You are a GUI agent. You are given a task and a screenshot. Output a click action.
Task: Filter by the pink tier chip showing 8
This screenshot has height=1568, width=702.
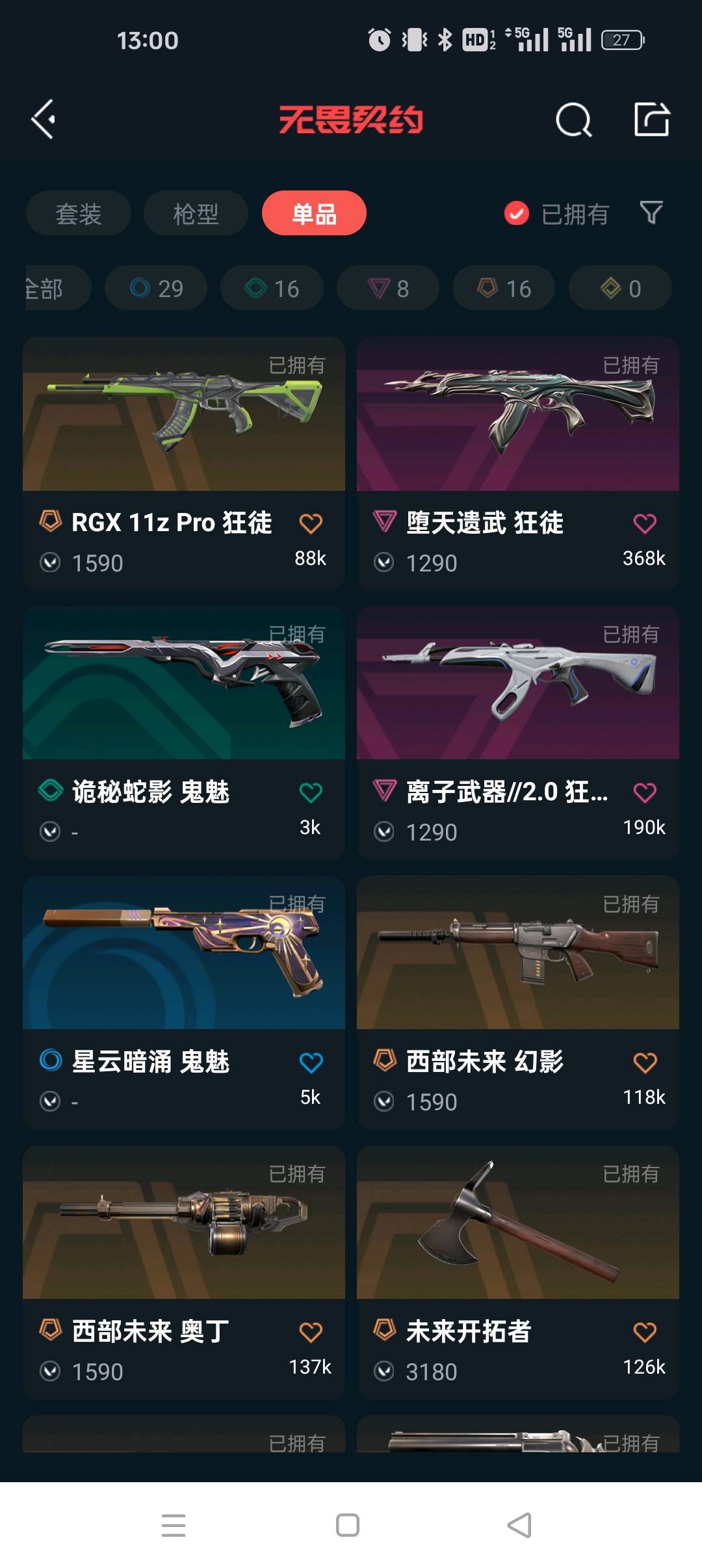(x=388, y=288)
